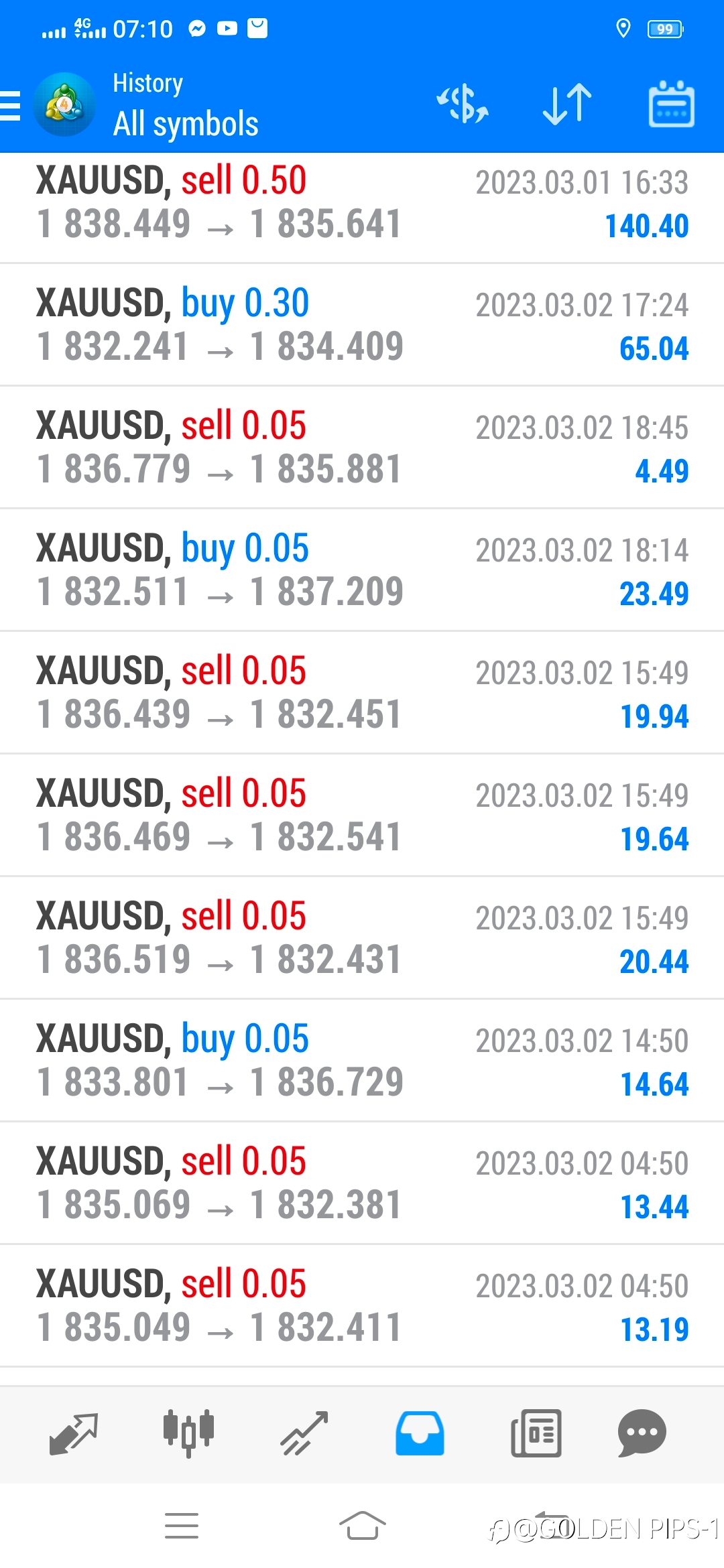Image resolution: width=724 pixels, height=1568 pixels.
Task: Open the News tab with newspaper icon
Action: (536, 1433)
